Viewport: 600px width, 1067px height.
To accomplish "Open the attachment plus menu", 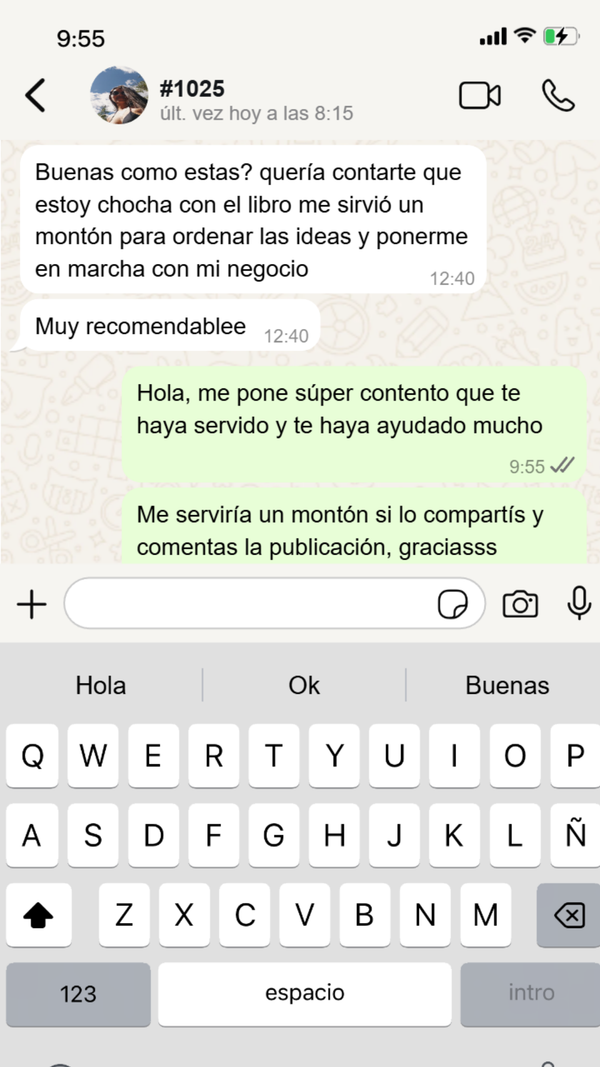I will (x=32, y=604).
